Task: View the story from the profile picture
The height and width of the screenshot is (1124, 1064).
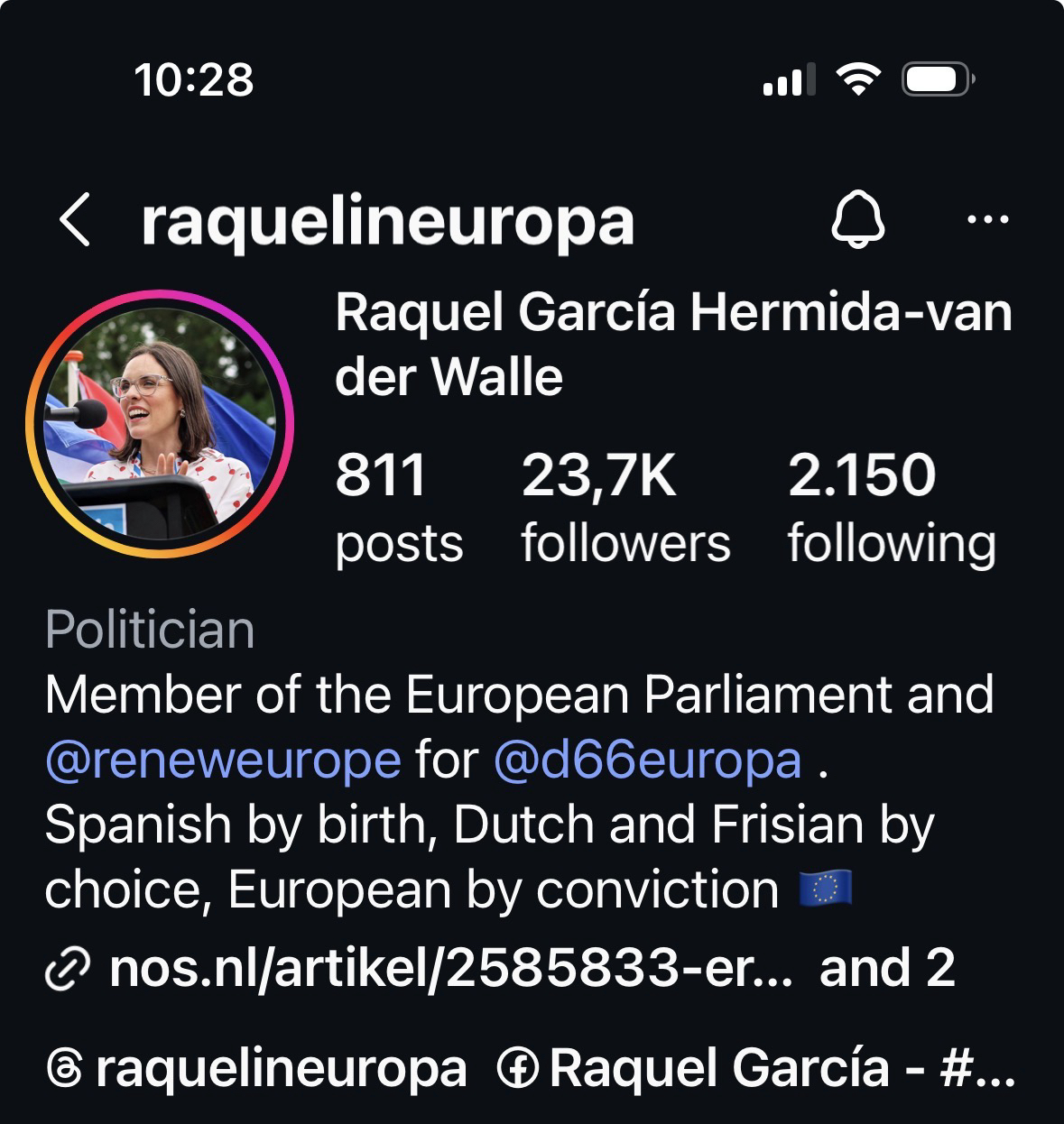Action: coord(161,424)
